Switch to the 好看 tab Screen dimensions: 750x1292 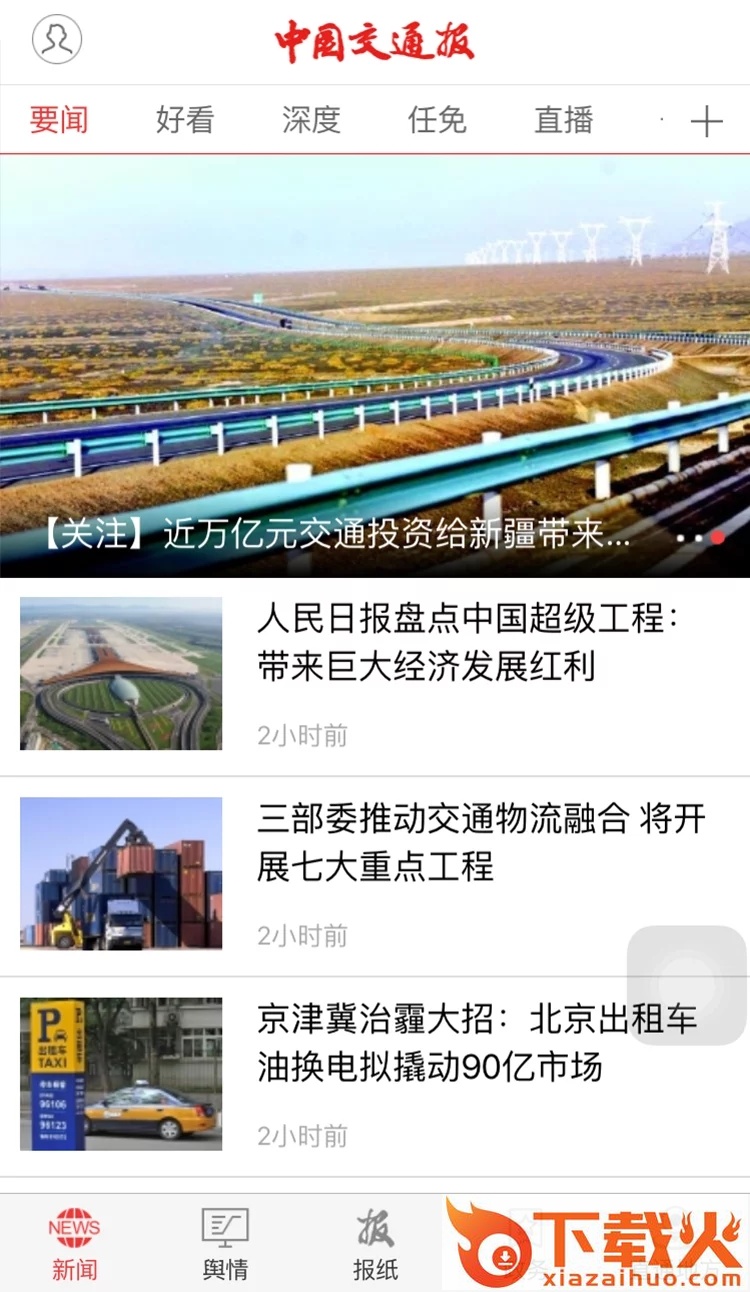tap(185, 121)
